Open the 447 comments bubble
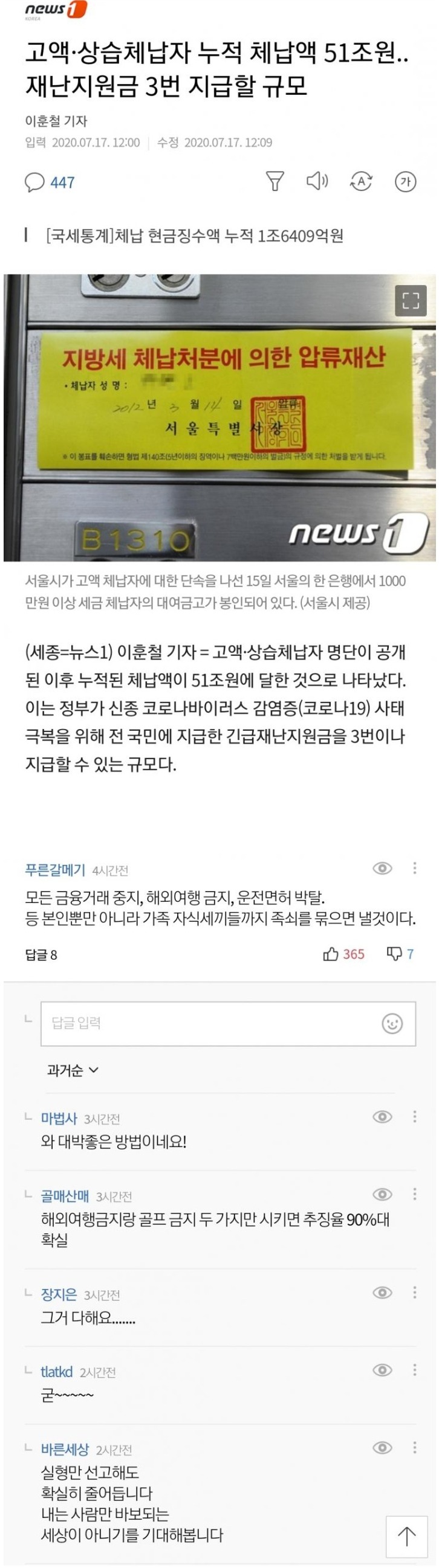The height and width of the screenshot is (1568, 439). (50, 182)
